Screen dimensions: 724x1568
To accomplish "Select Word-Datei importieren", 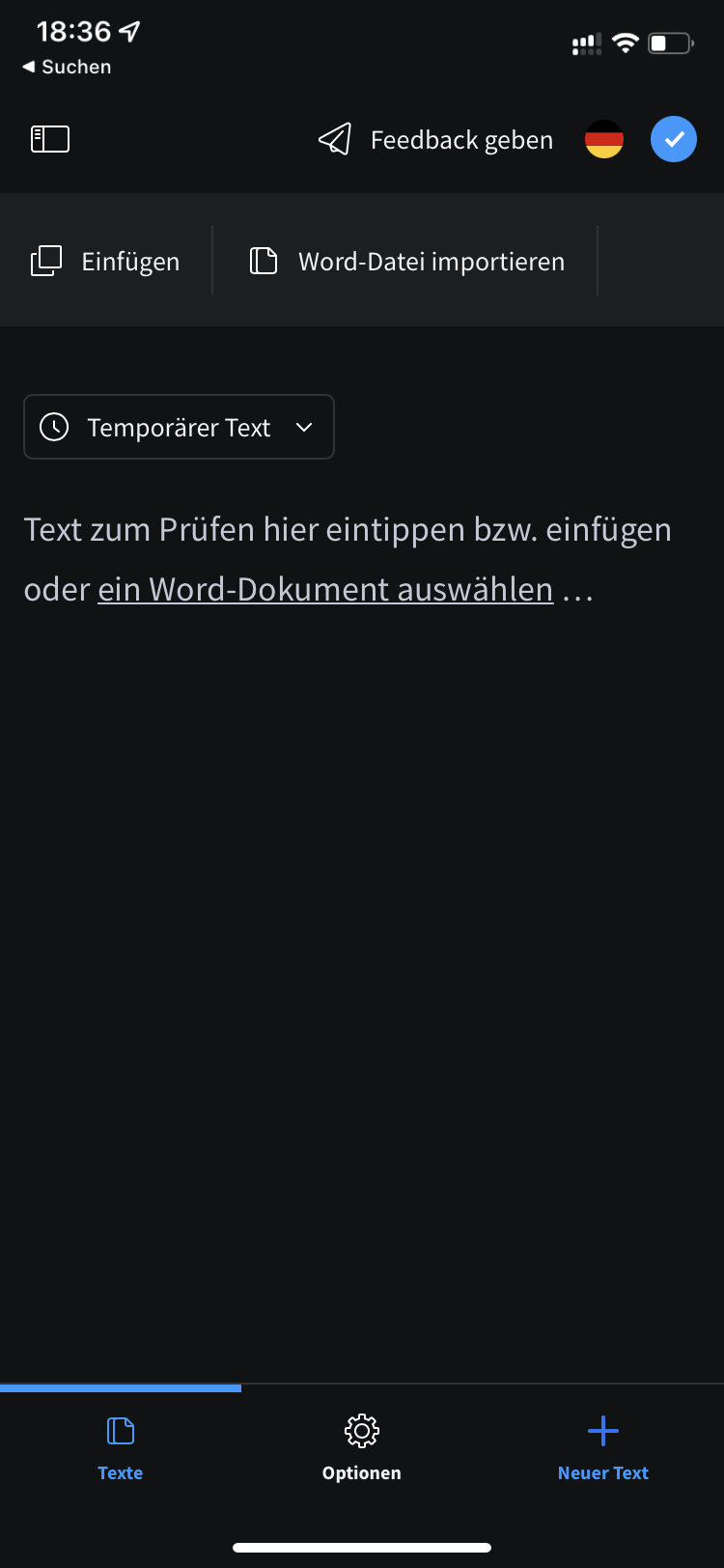I will tap(407, 261).
